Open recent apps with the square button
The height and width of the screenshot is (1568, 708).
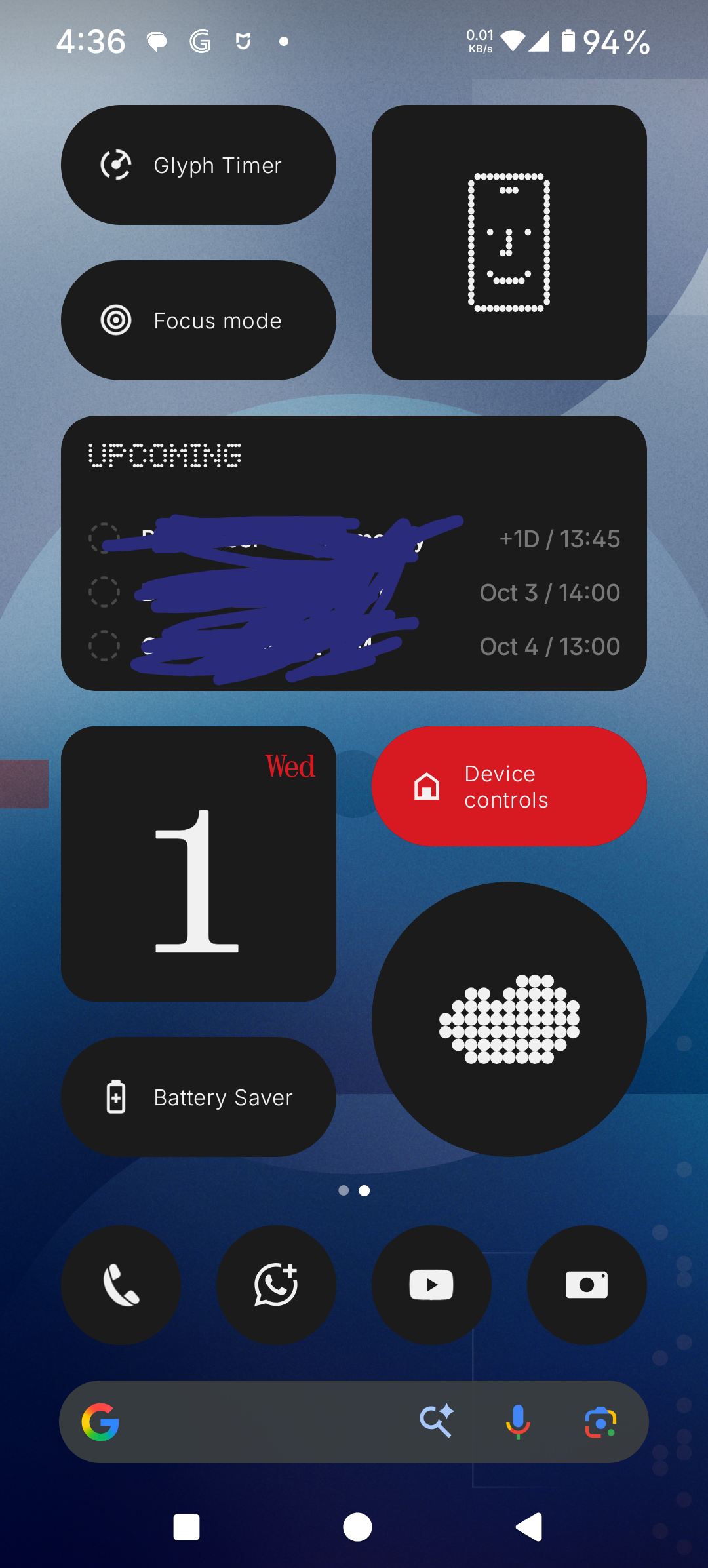pos(186,1527)
